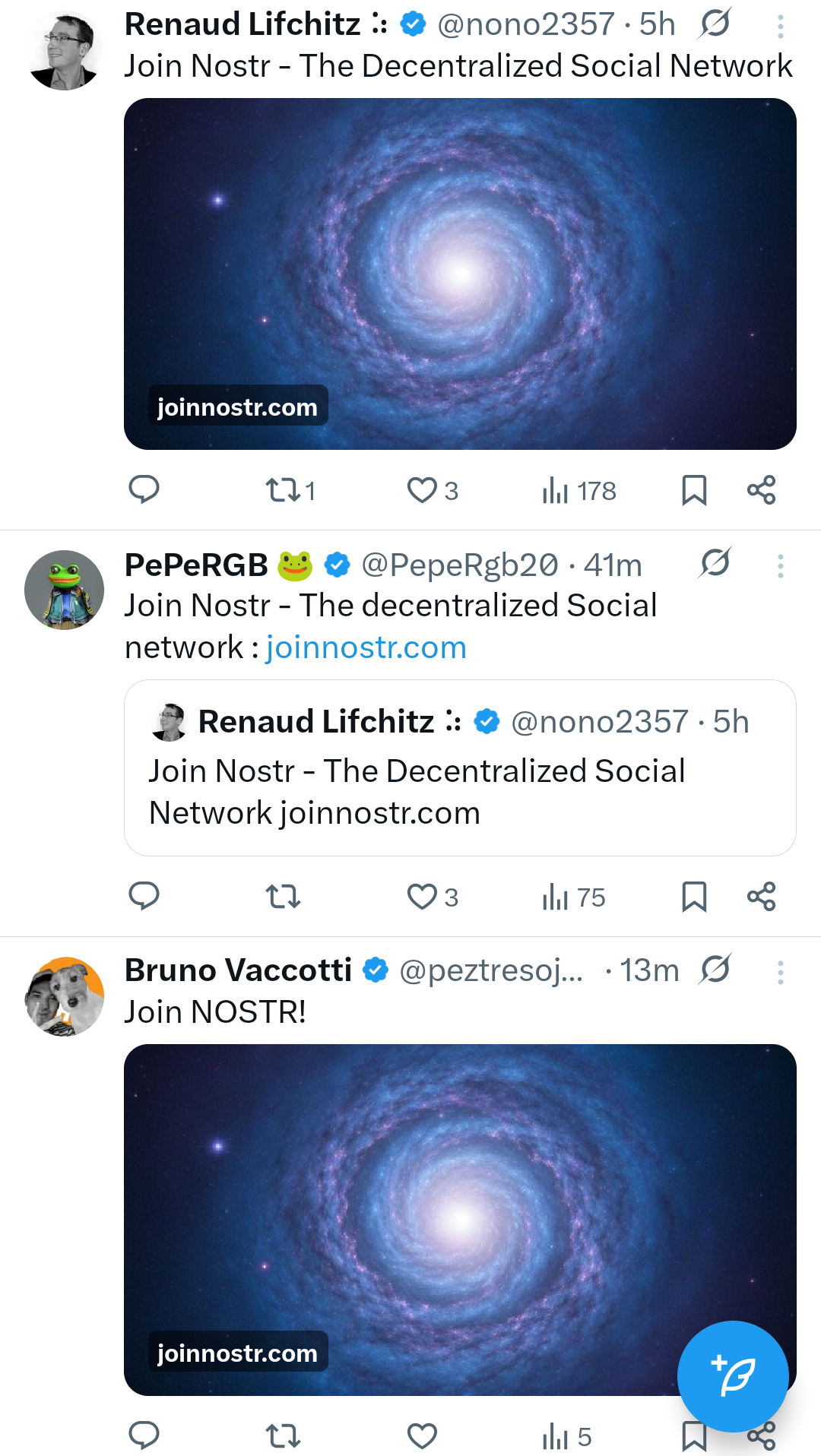Compose a new post
The width and height of the screenshot is (821, 1456).
pyautogui.click(x=732, y=1376)
